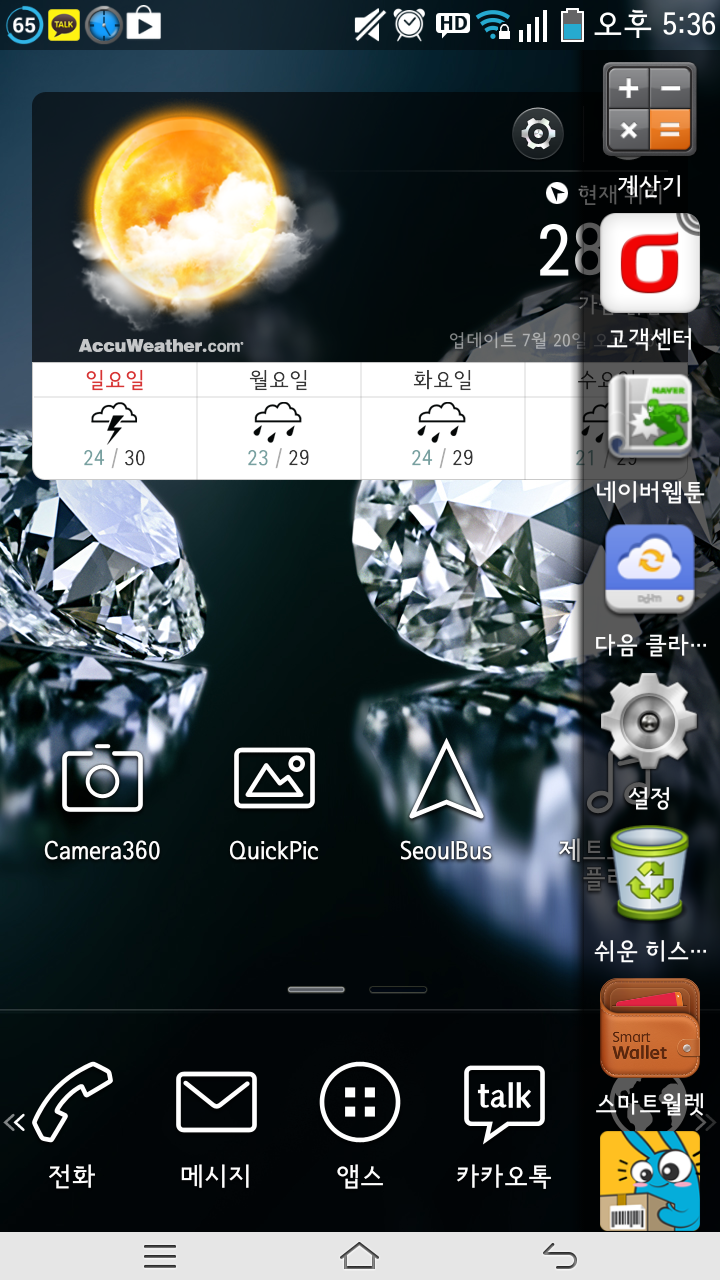The width and height of the screenshot is (720, 1280).
Task: Open the 다음 클라우드 app
Action: point(649,568)
